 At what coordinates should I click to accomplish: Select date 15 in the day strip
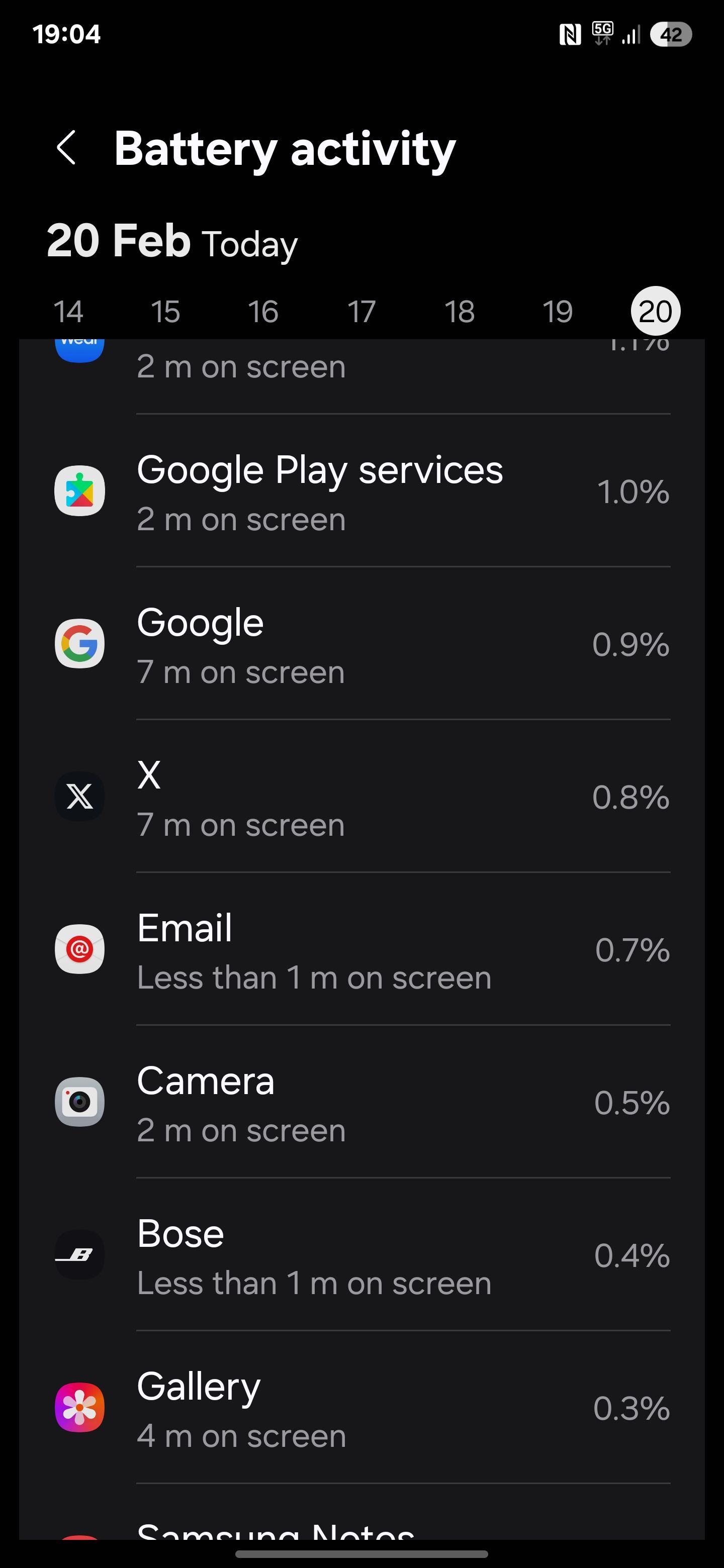[x=165, y=312]
